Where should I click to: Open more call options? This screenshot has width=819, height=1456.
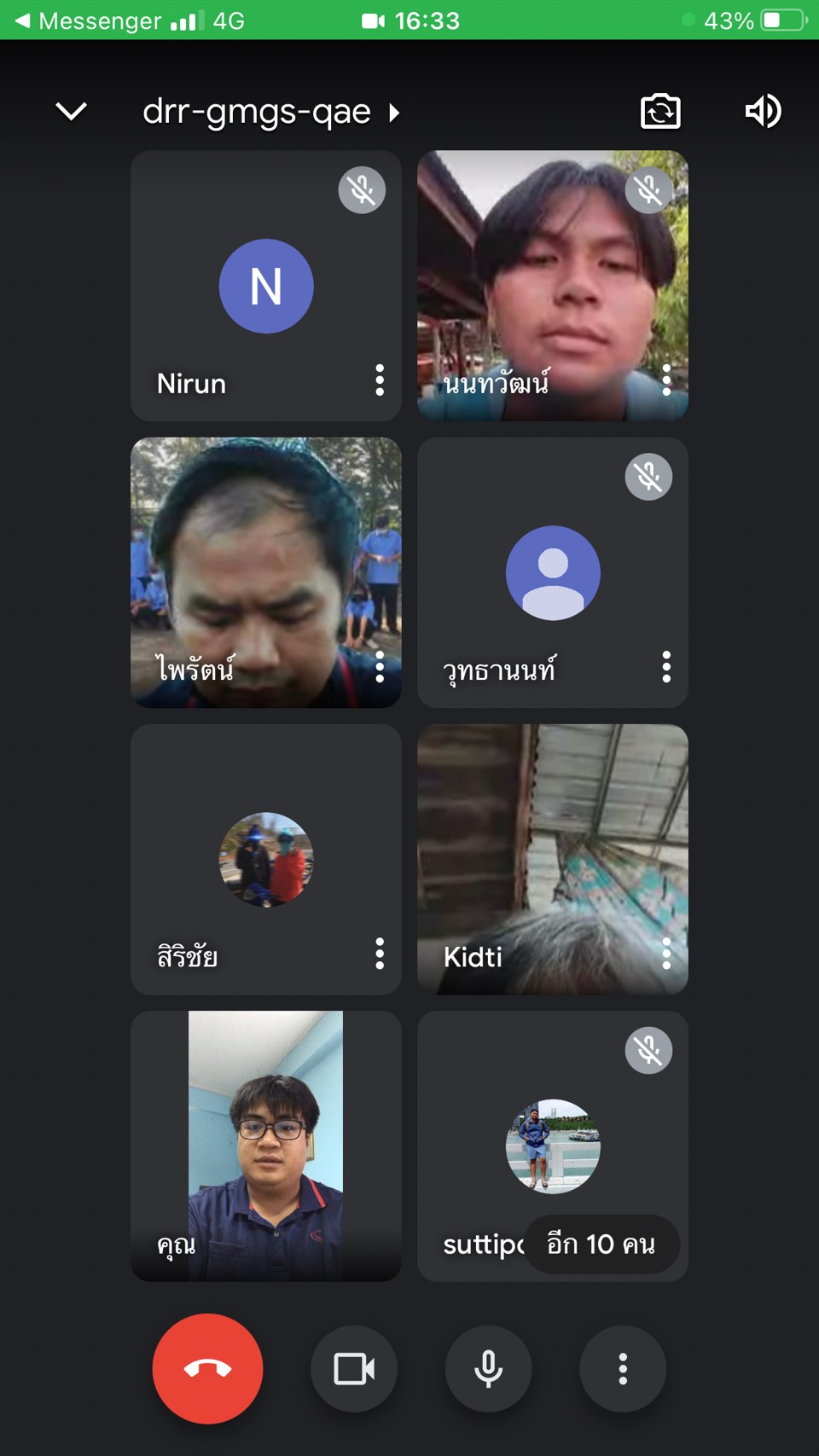click(x=623, y=1369)
